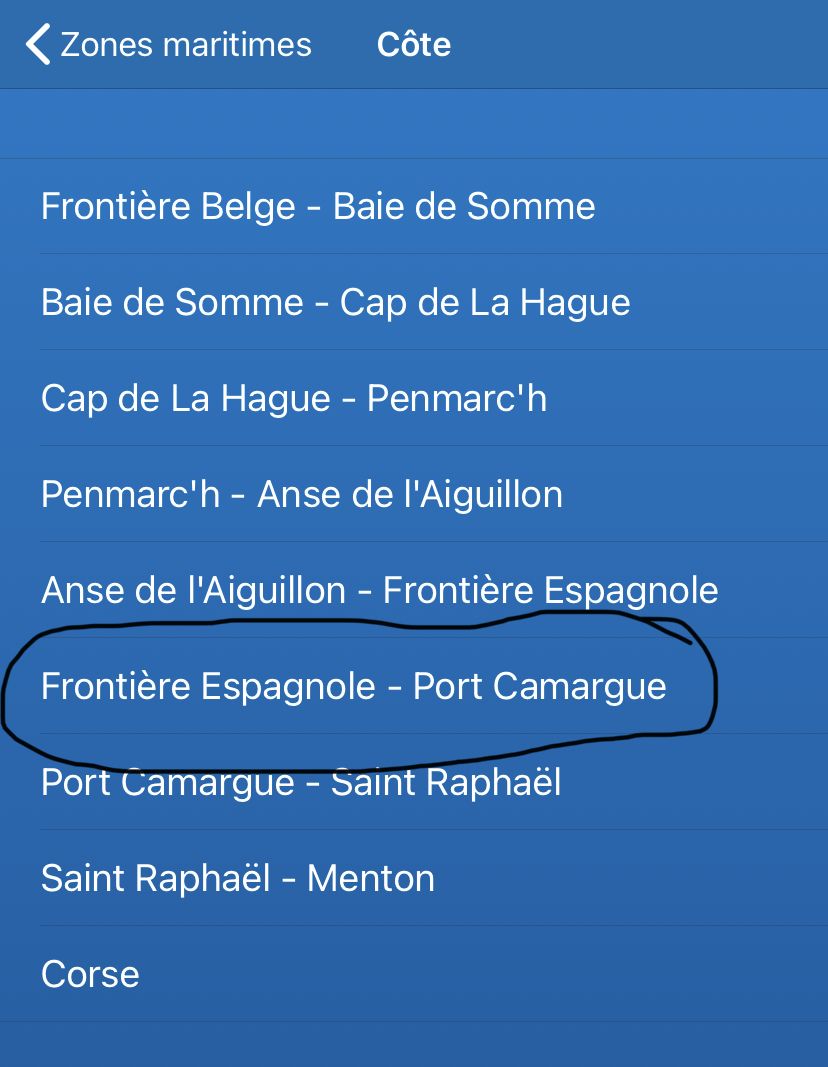This screenshot has height=1067, width=828.
Task: Tap the back chevron icon to Zones maritimes
Action: click(36, 44)
